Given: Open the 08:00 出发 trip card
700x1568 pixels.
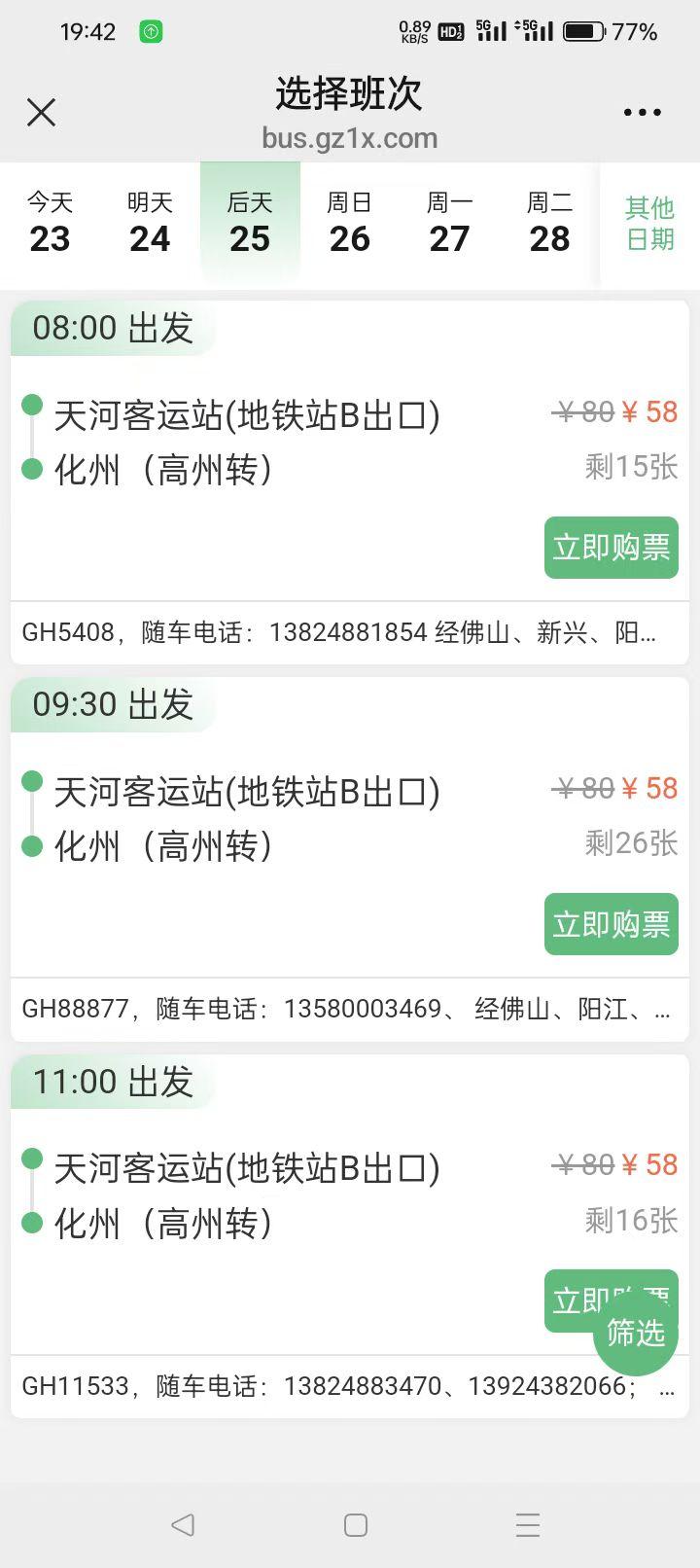Looking at the screenshot, I should pos(292,443).
